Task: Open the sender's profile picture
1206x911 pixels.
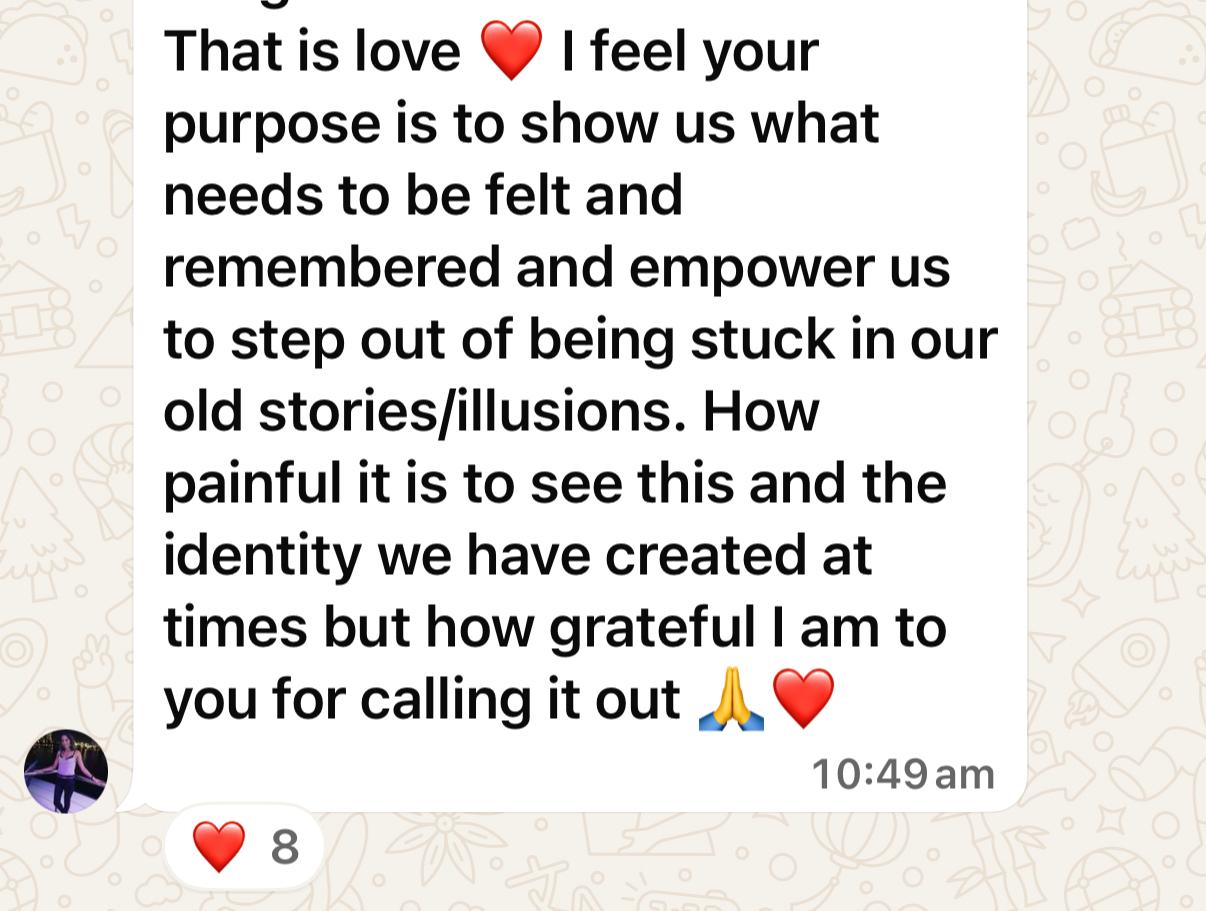Action: pos(66,771)
